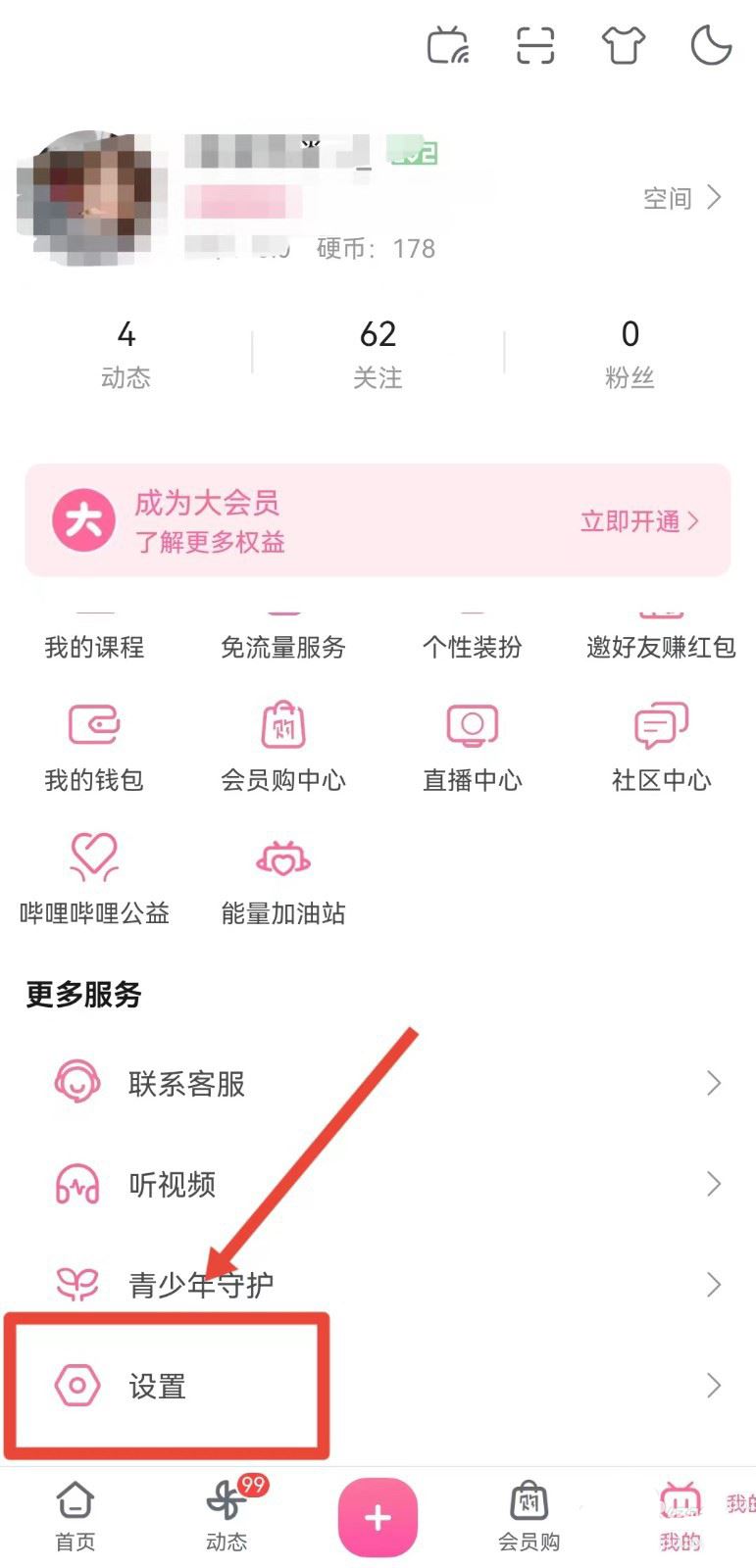Open the theme skin icon
This screenshot has height=1568, width=756.
click(x=623, y=45)
